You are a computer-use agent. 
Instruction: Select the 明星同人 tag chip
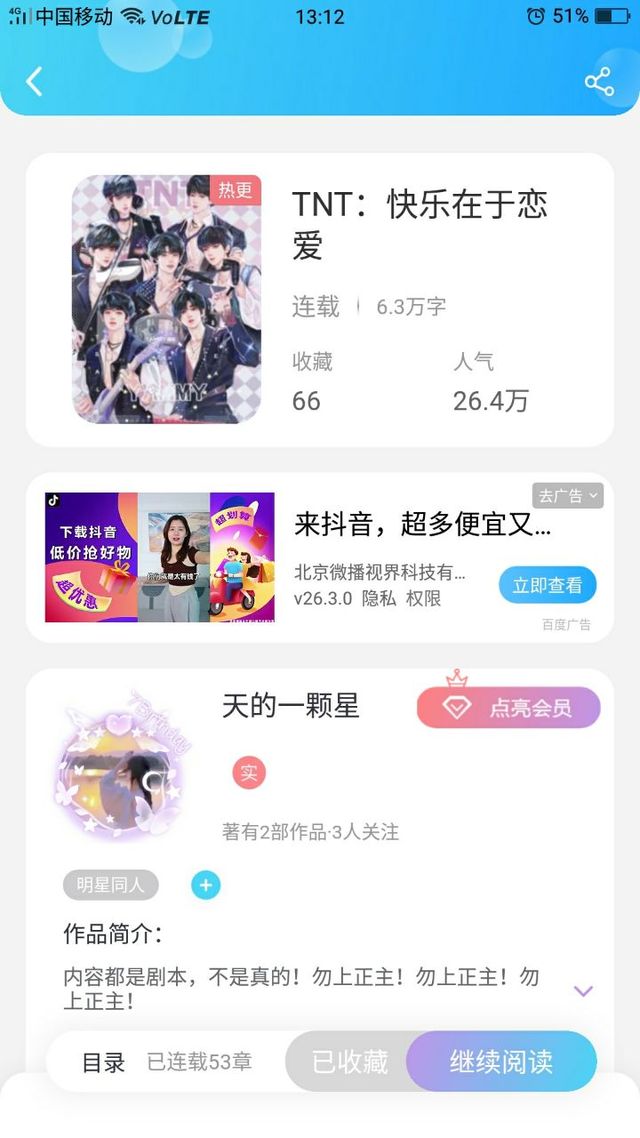point(110,885)
